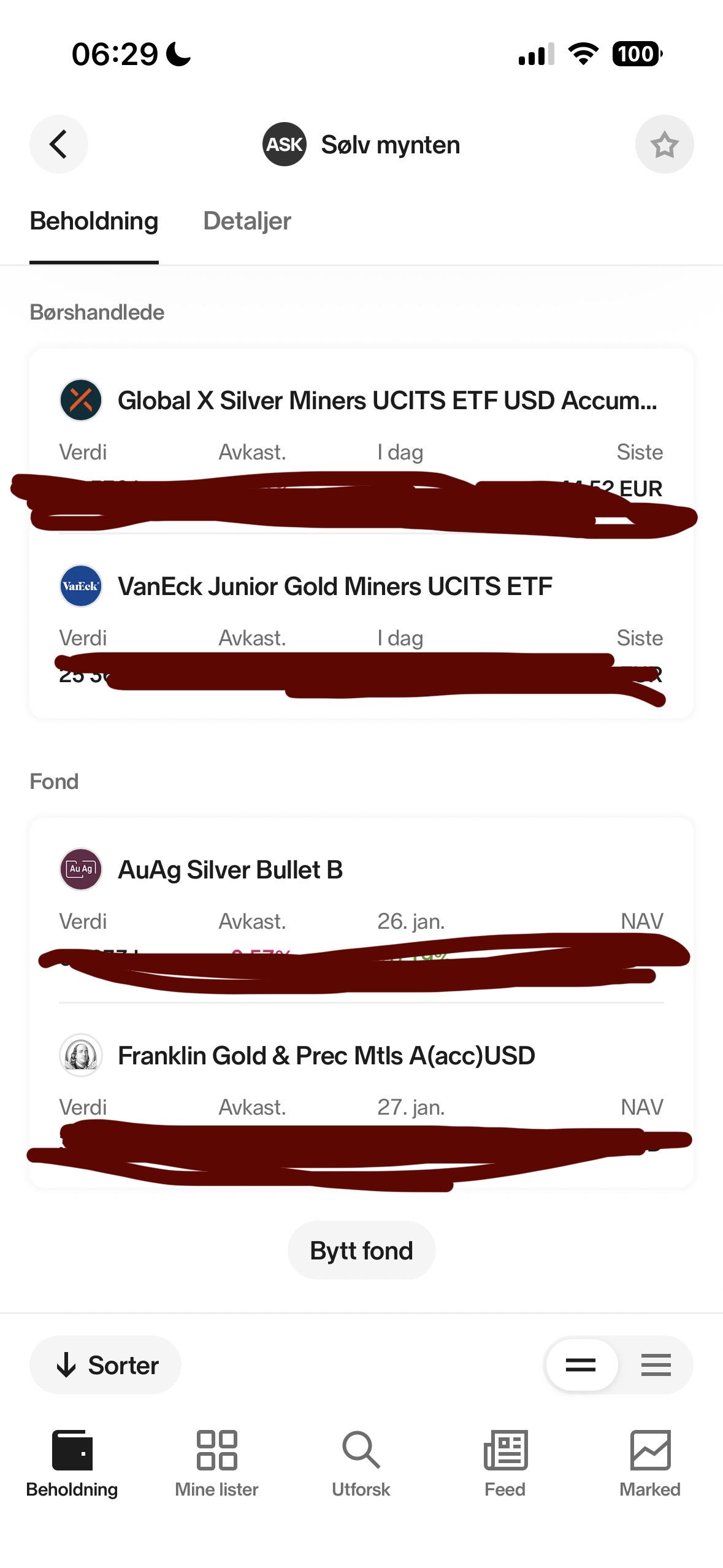
Task: Open VanEck Junior Gold Miners UCITS ETF
Action: (335, 586)
